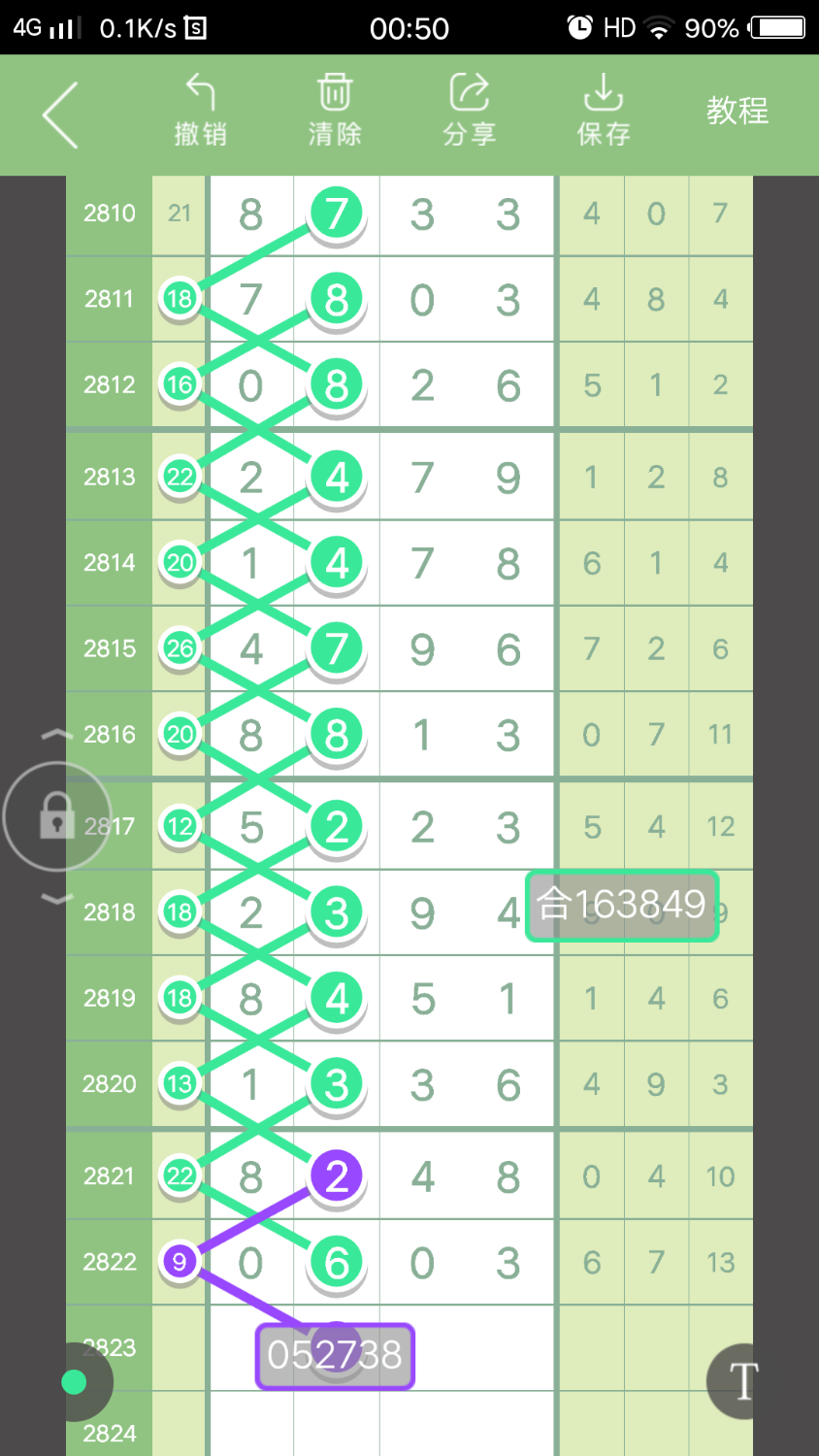Viewport: 819px width, 1456px height.
Task: Tap the Wi-Fi icon in the status bar
Action: pos(660,28)
